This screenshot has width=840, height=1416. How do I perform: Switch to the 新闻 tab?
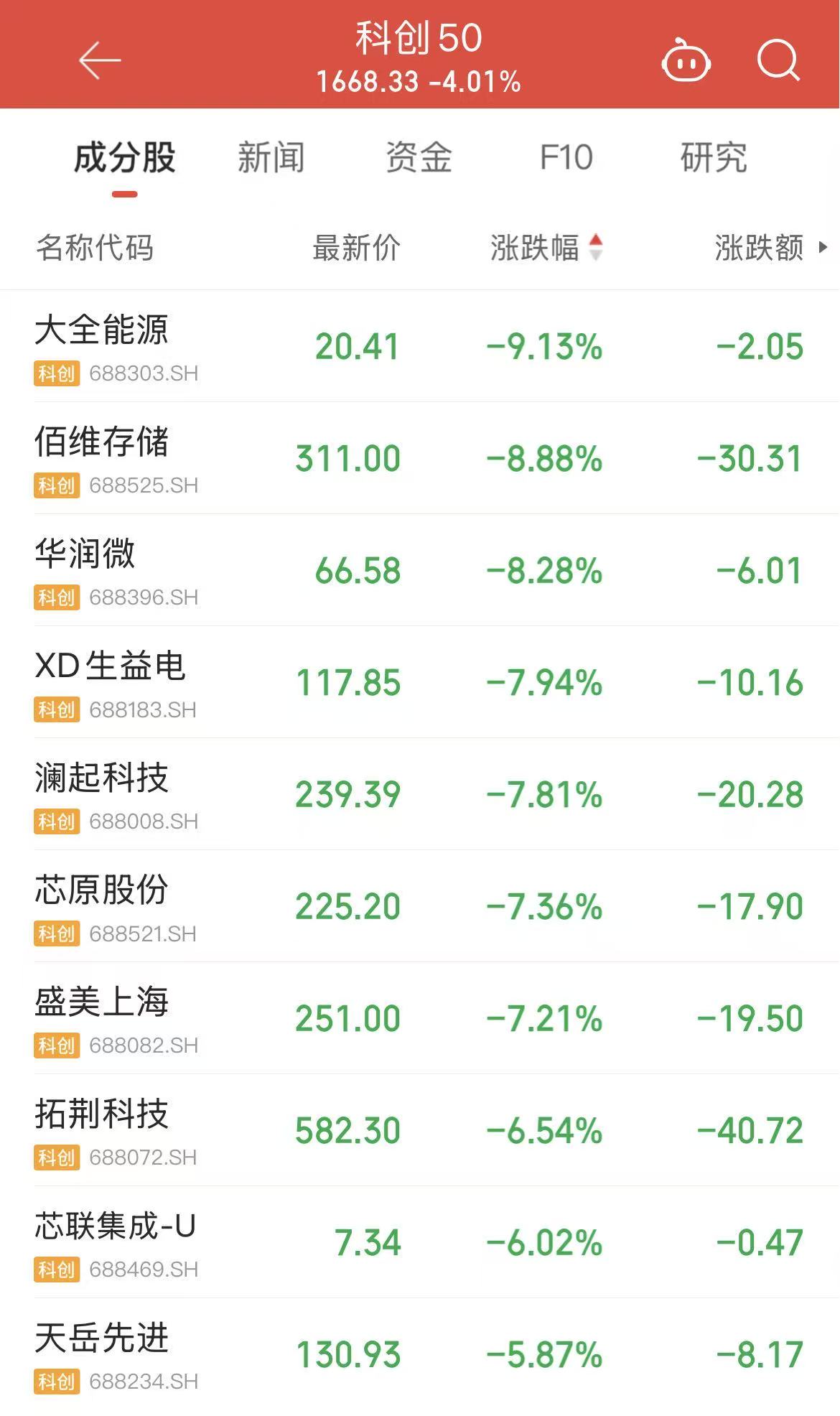pyautogui.click(x=271, y=157)
